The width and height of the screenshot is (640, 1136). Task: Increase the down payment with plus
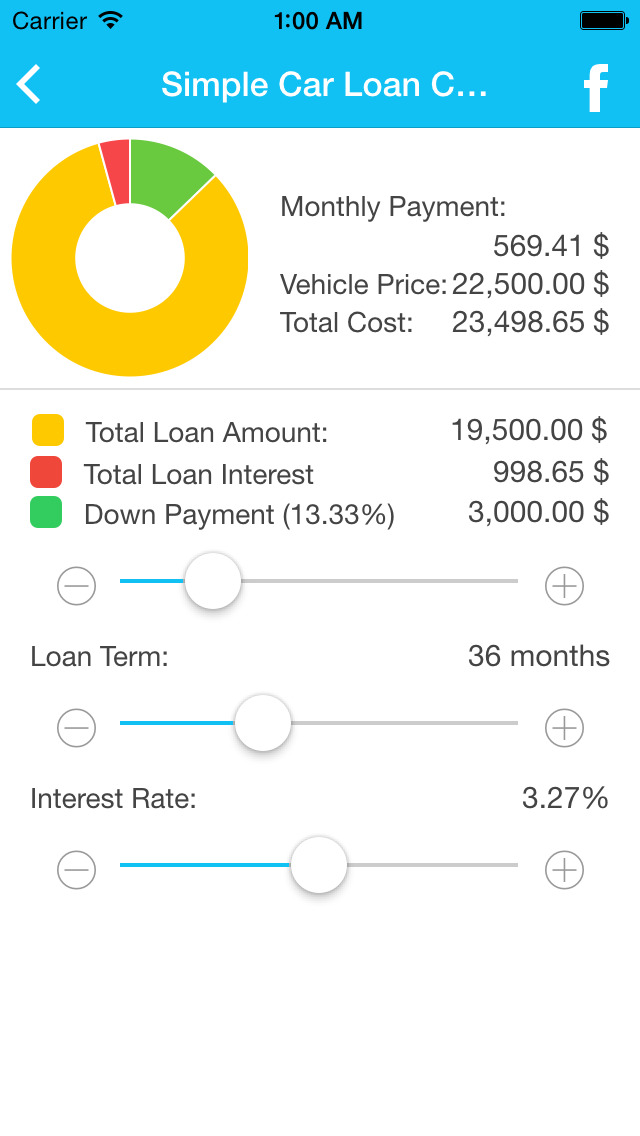click(x=564, y=586)
